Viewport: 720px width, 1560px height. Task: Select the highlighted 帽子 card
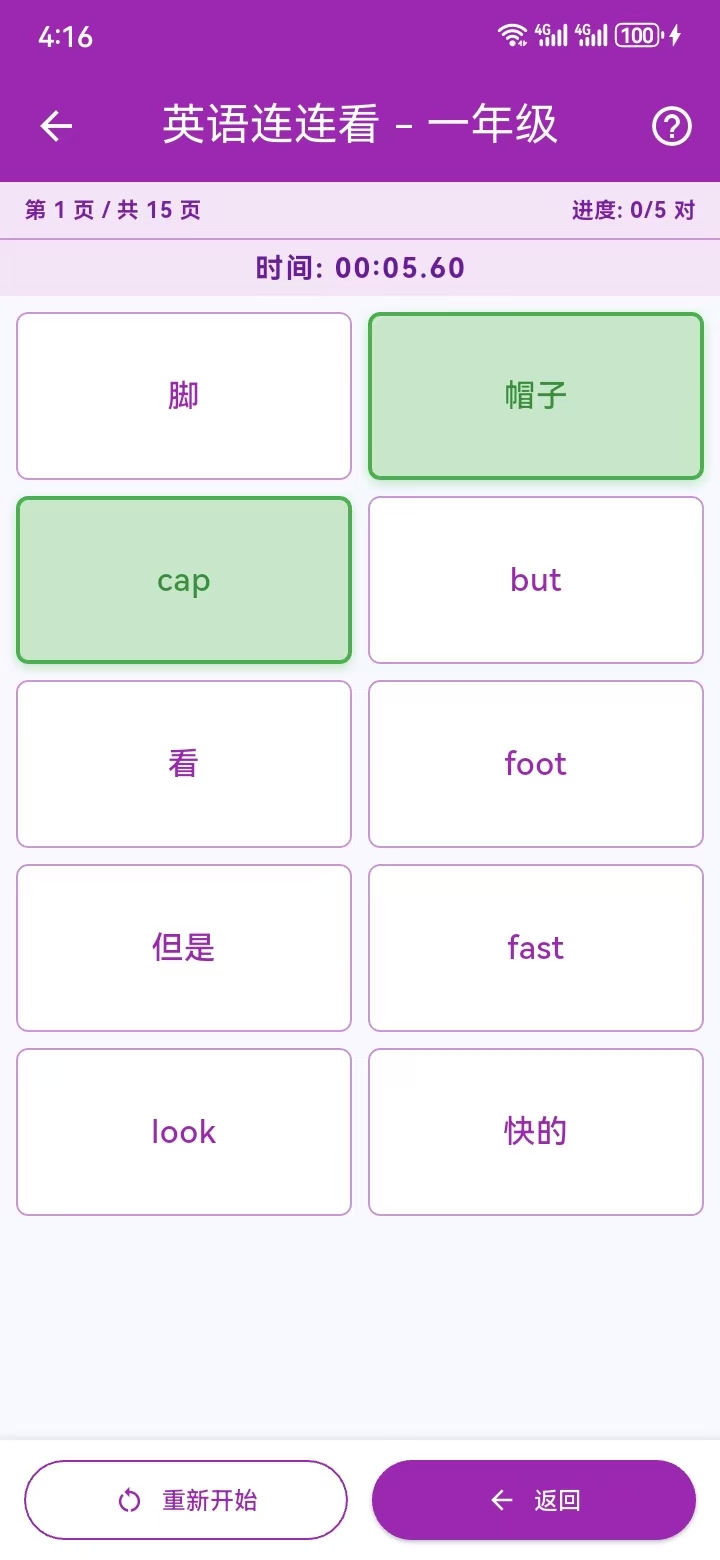pos(536,395)
